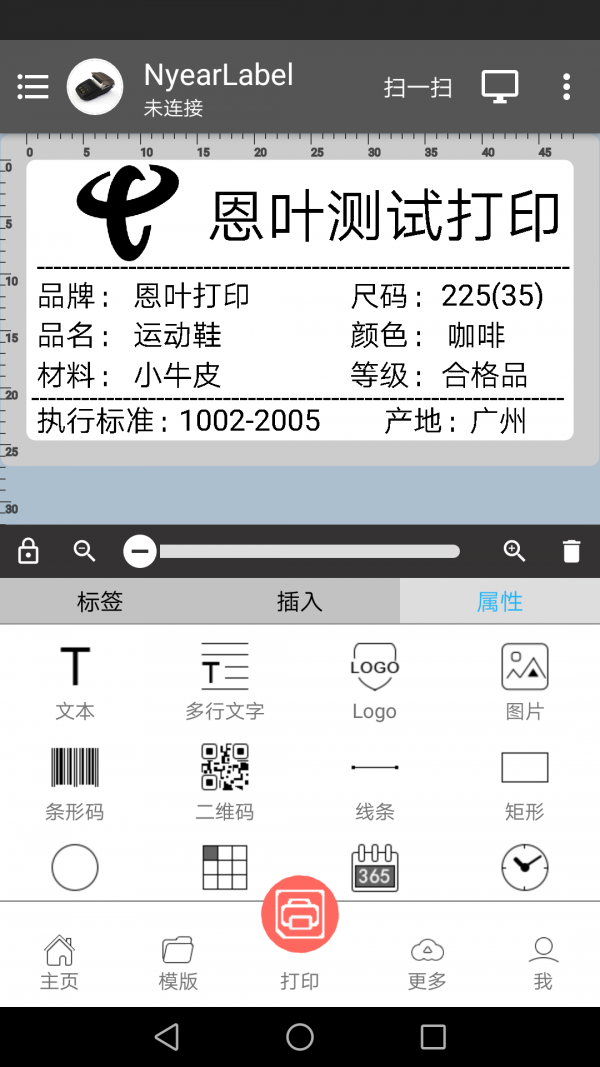Image resolution: width=600 pixels, height=1067 pixels.
Task: Go to the 模版 templates tab
Action: coord(178,963)
